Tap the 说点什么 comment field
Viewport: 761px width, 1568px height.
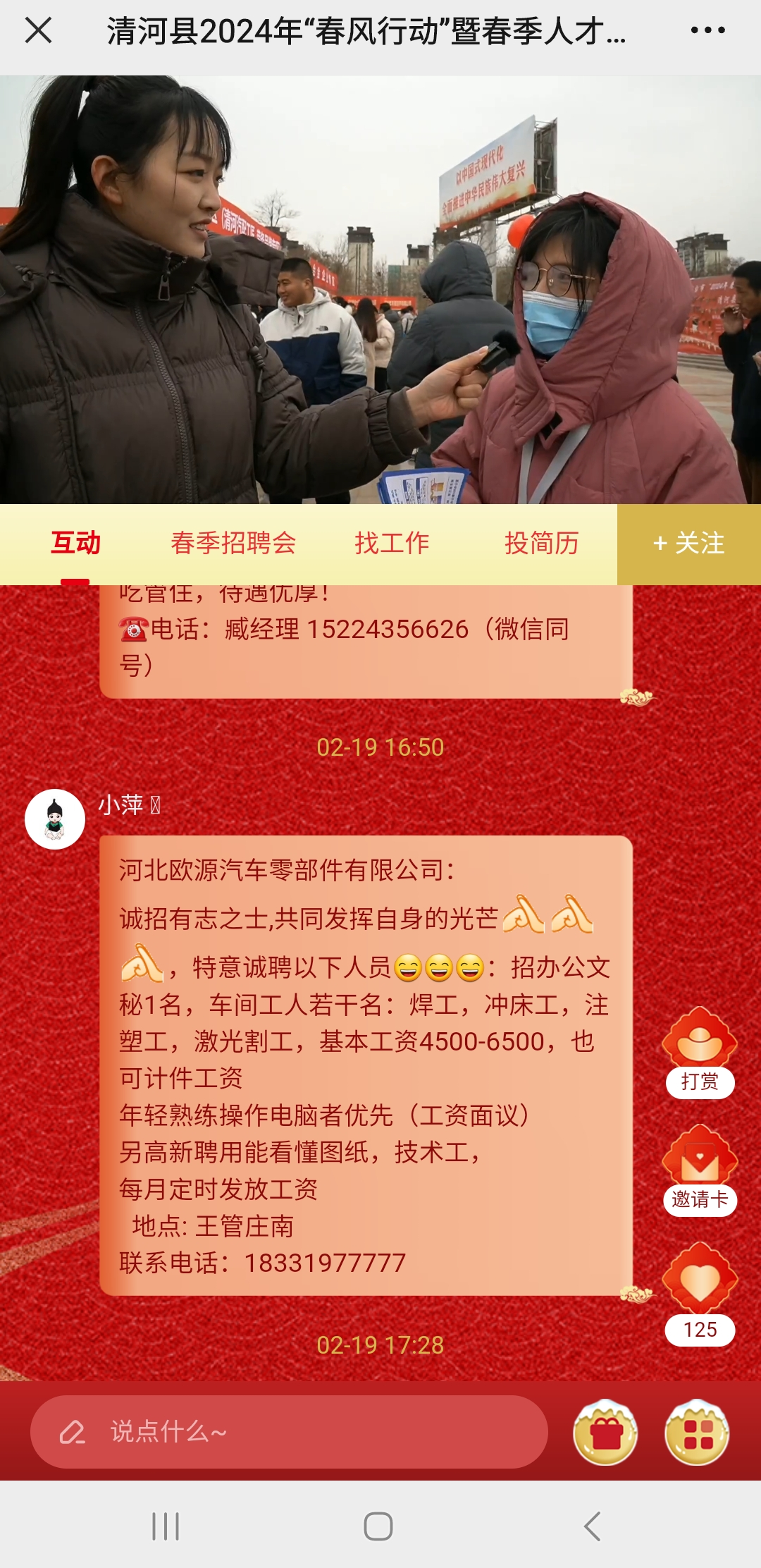289,1432
